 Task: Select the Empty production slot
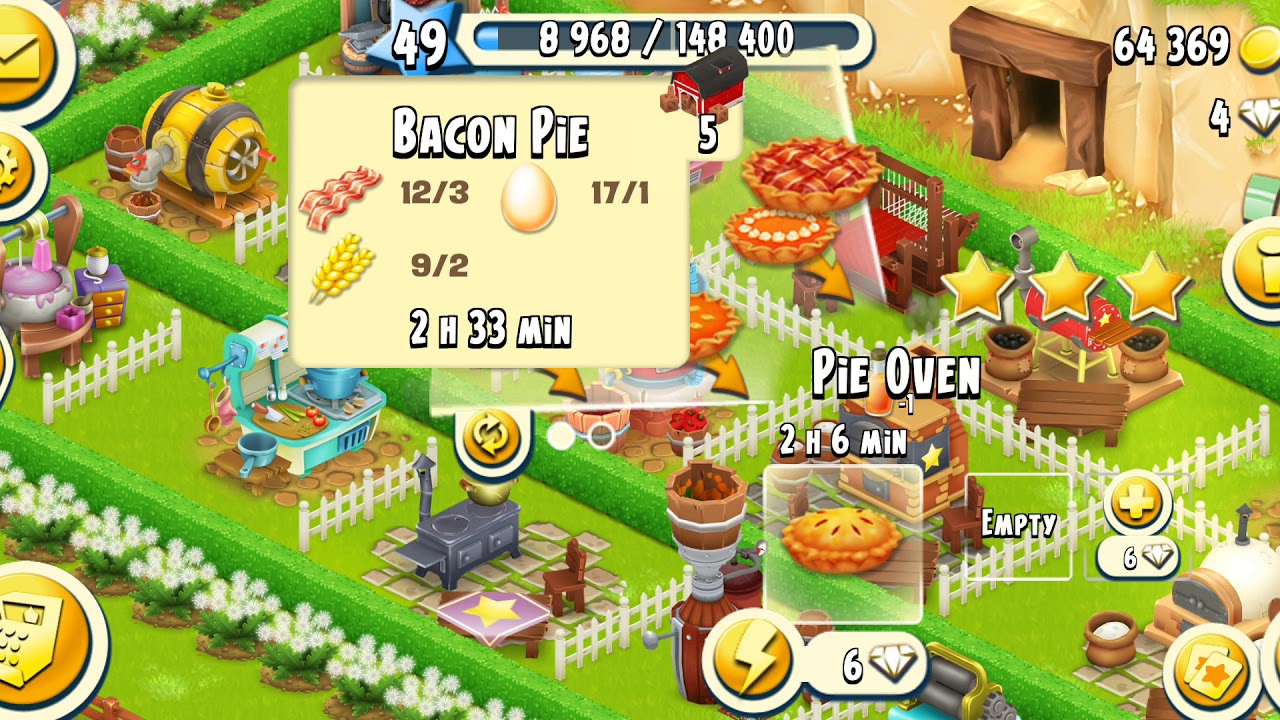coord(1017,526)
